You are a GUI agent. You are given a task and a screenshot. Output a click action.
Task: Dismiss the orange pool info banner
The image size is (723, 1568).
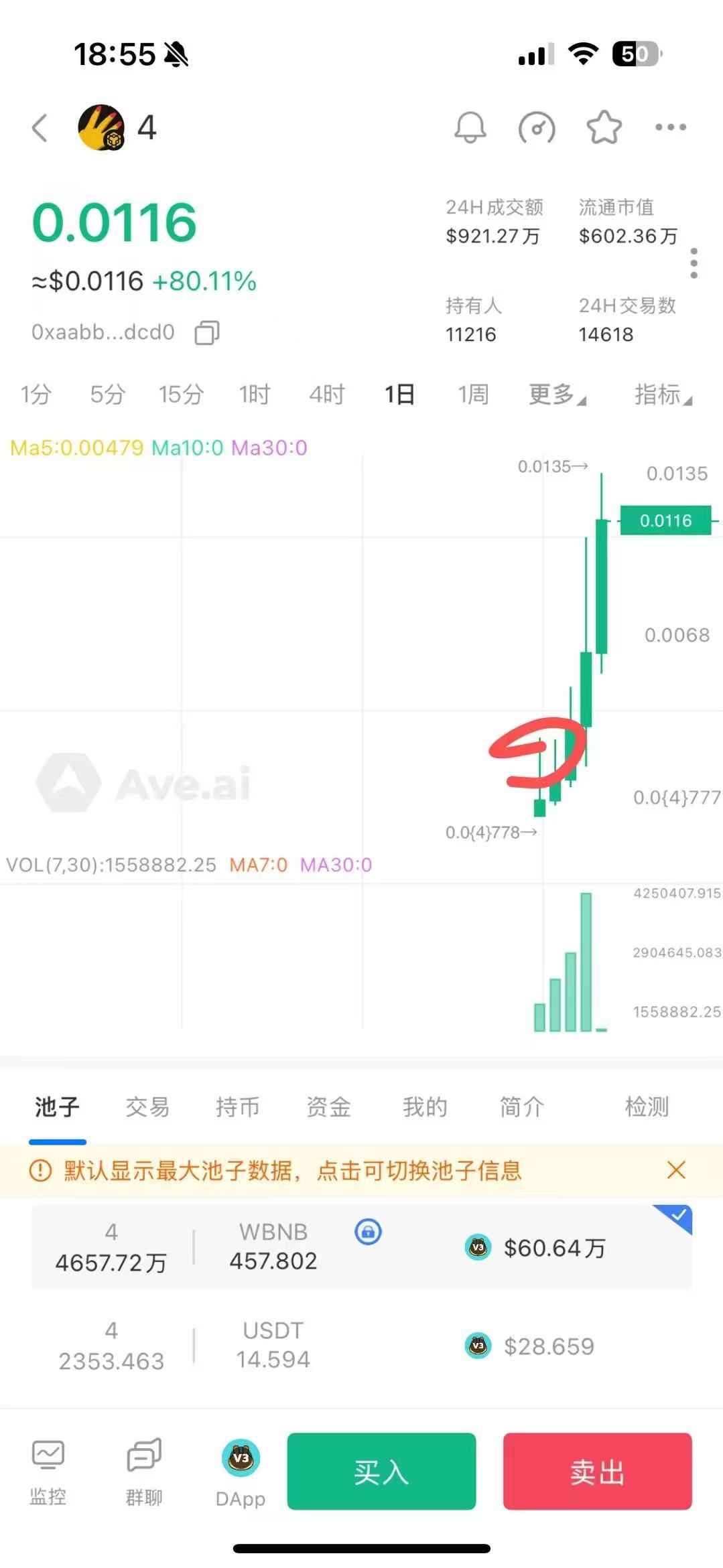tap(676, 1170)
